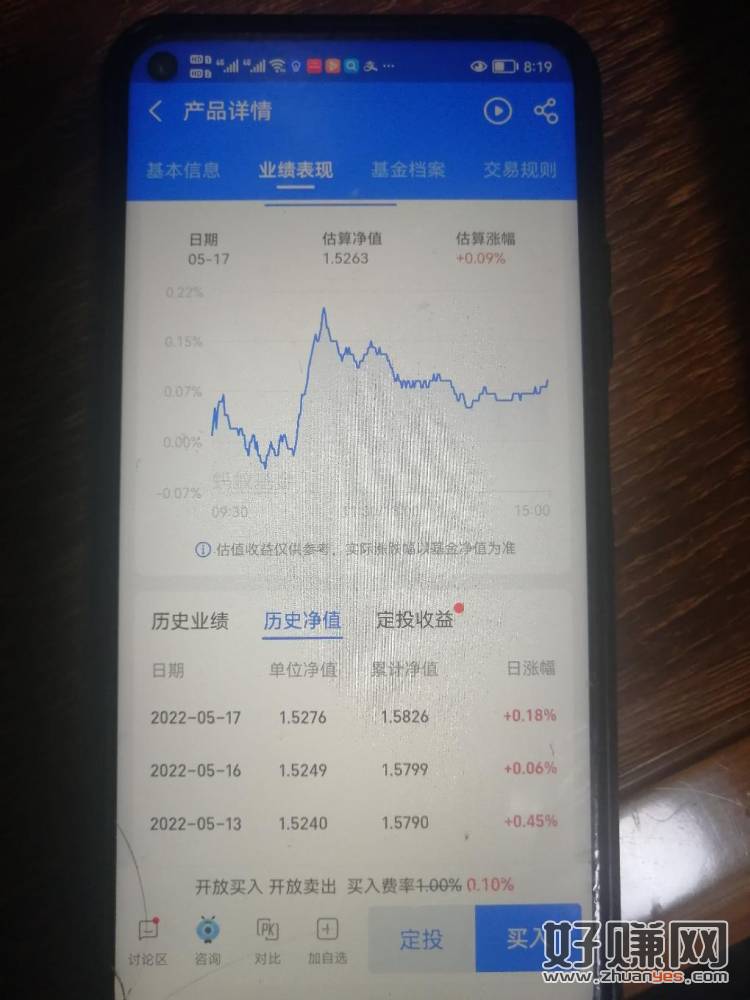Select the 业绩表现 tab
This screenshot has height=1000, width=750.
295,170
